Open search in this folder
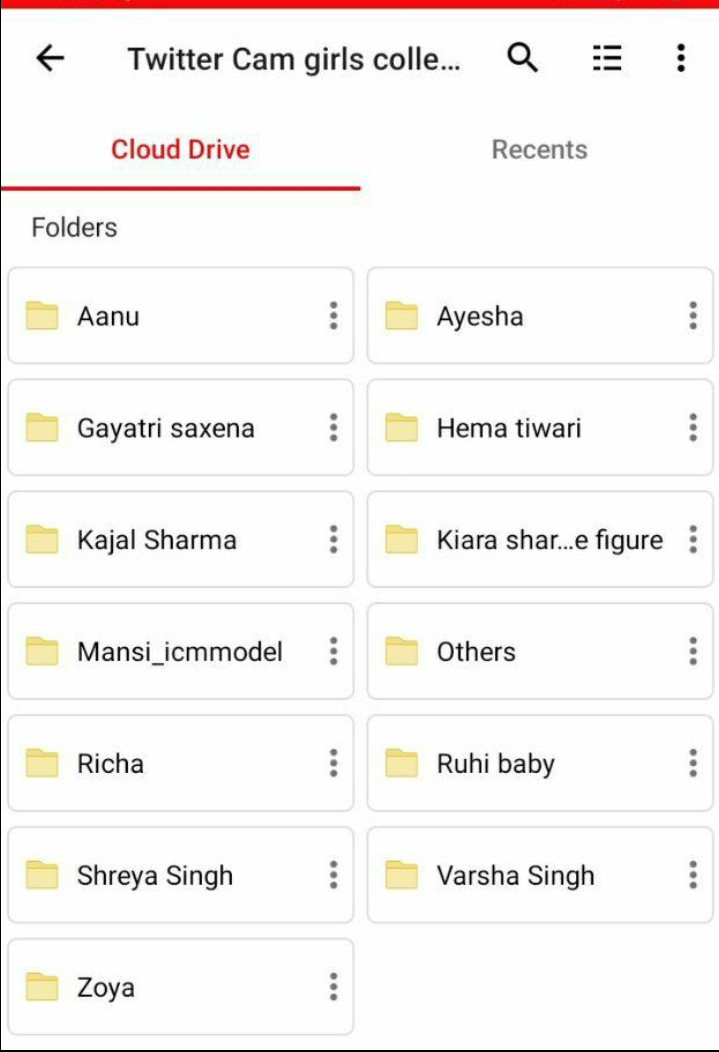719x1052 pixels. (x=522, y=59)
